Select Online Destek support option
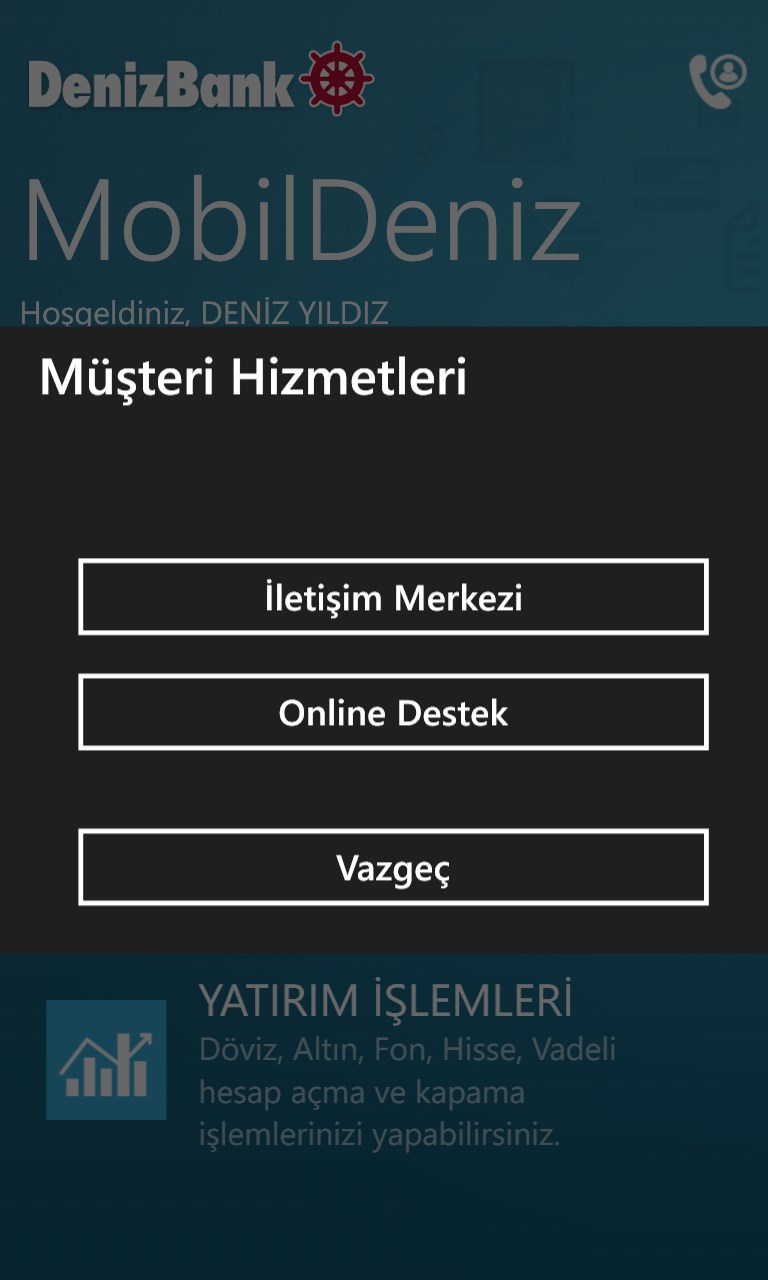This screenshot has width=768, height=1280. [x=393, y=712]
